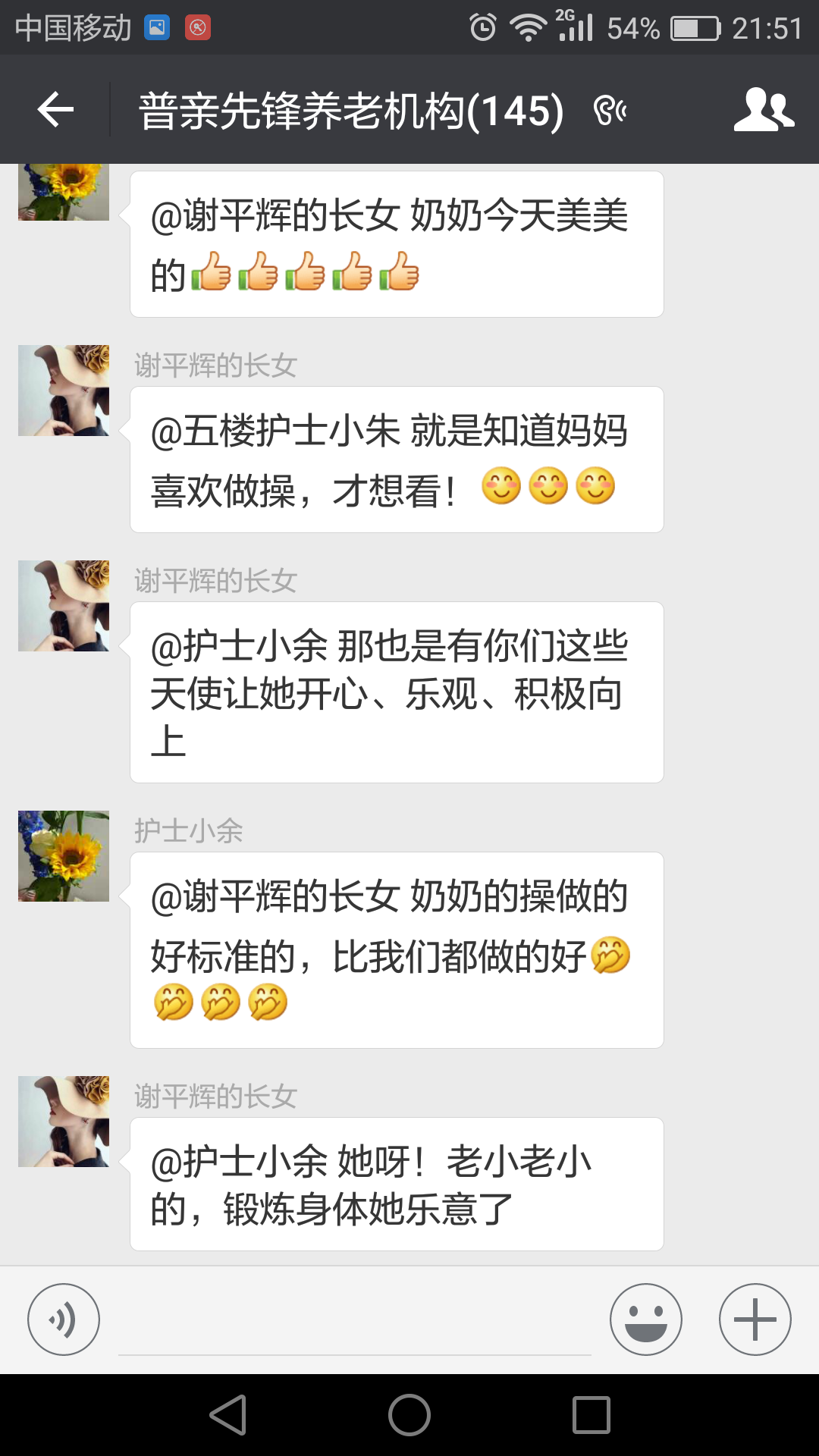Screen dimensions: 819x1456
Task: Open group members and chat info
Action: [764, 110]
